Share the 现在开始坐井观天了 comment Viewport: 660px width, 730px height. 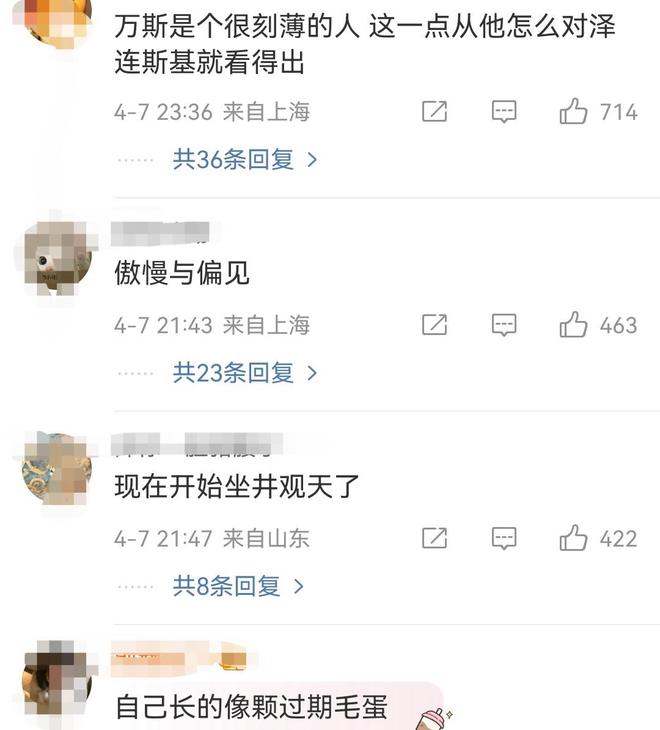pyautogui.click(x=434, y=538)
